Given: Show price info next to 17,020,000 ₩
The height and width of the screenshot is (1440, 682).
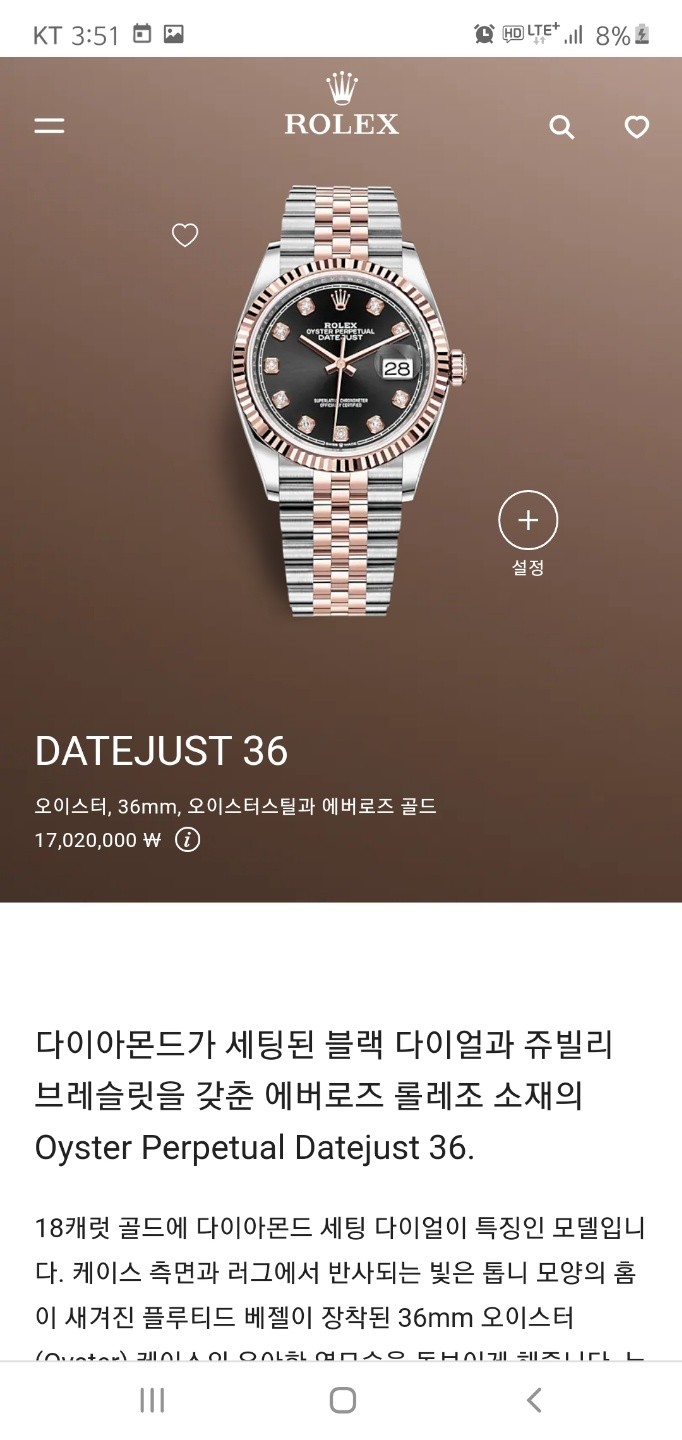Looking at the screenshot, I should (x=188, y=840).
